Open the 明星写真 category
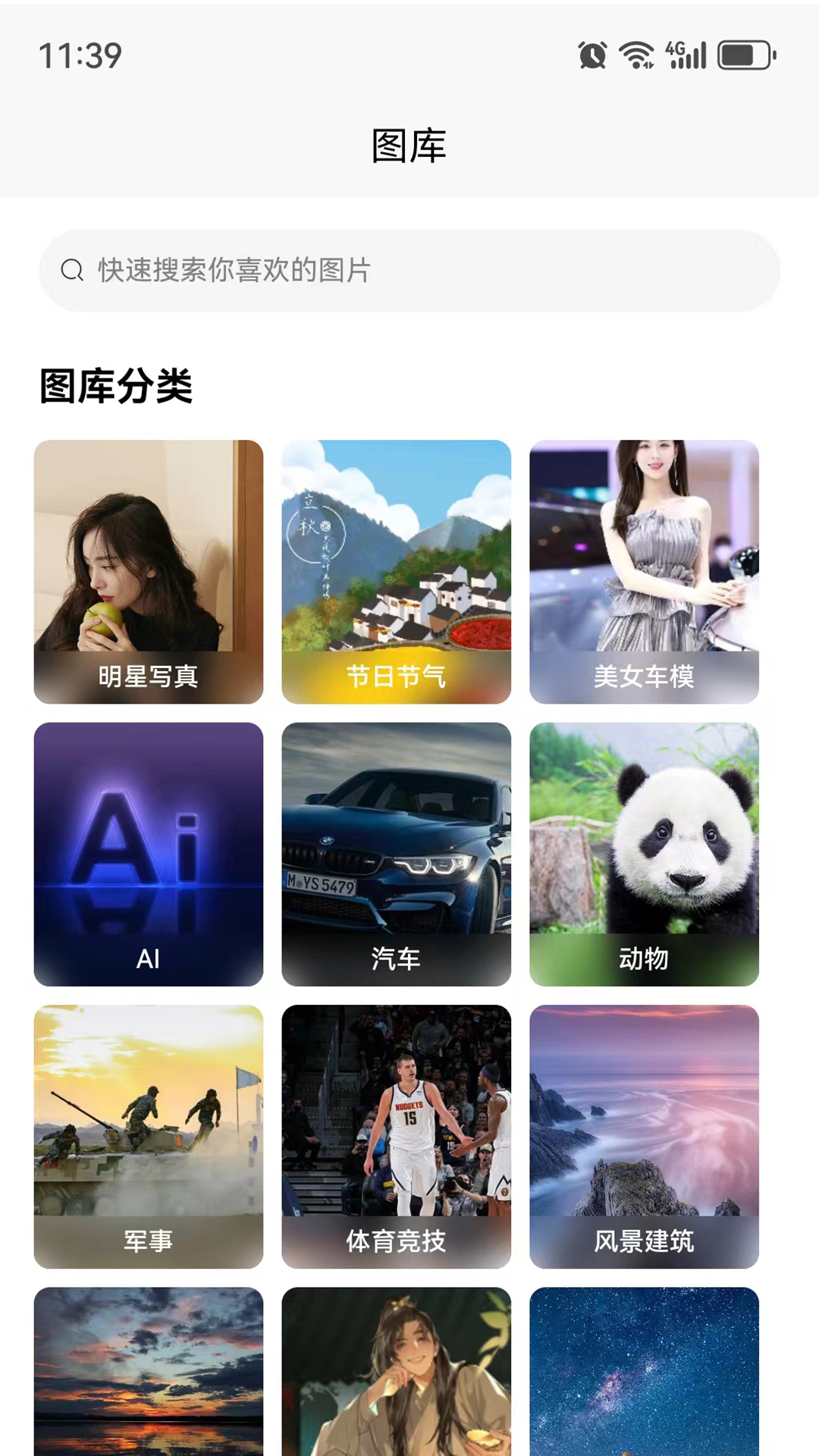Viewport: 819px width, 1456px height. pos(149,571)
